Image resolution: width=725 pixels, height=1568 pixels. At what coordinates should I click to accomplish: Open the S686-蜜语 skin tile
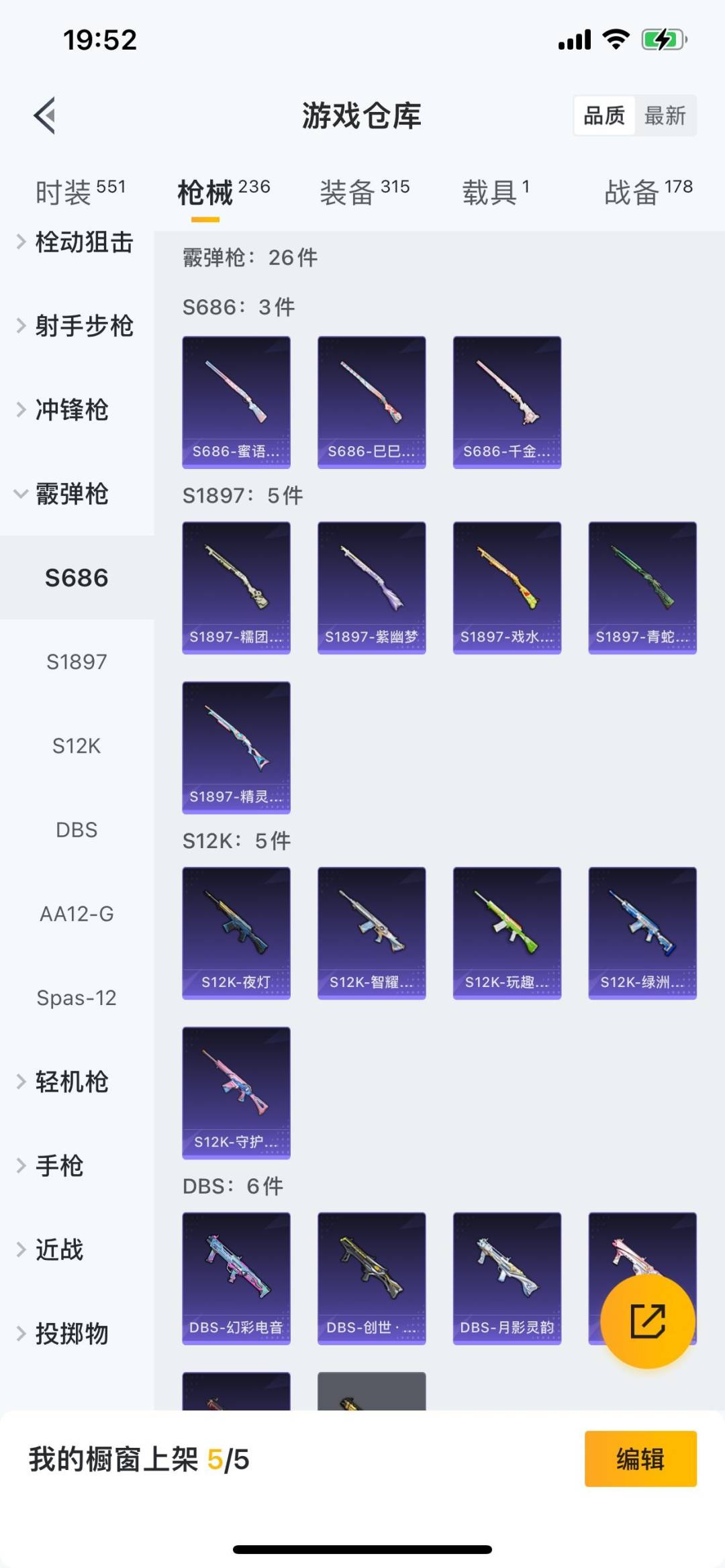[x=236, y=401]
